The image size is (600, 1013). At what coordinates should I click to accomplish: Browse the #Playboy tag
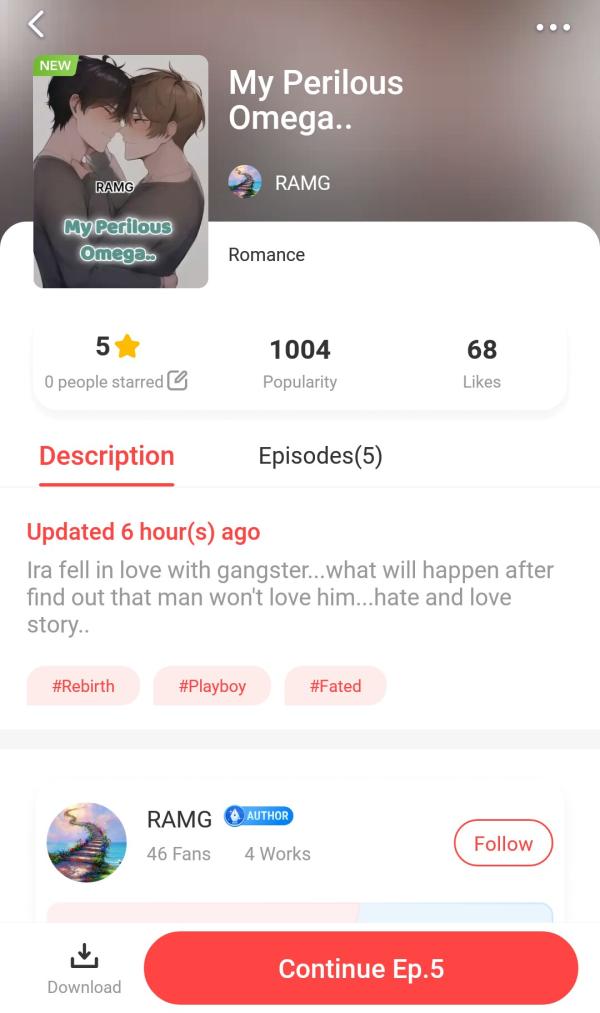click(212, 686)
